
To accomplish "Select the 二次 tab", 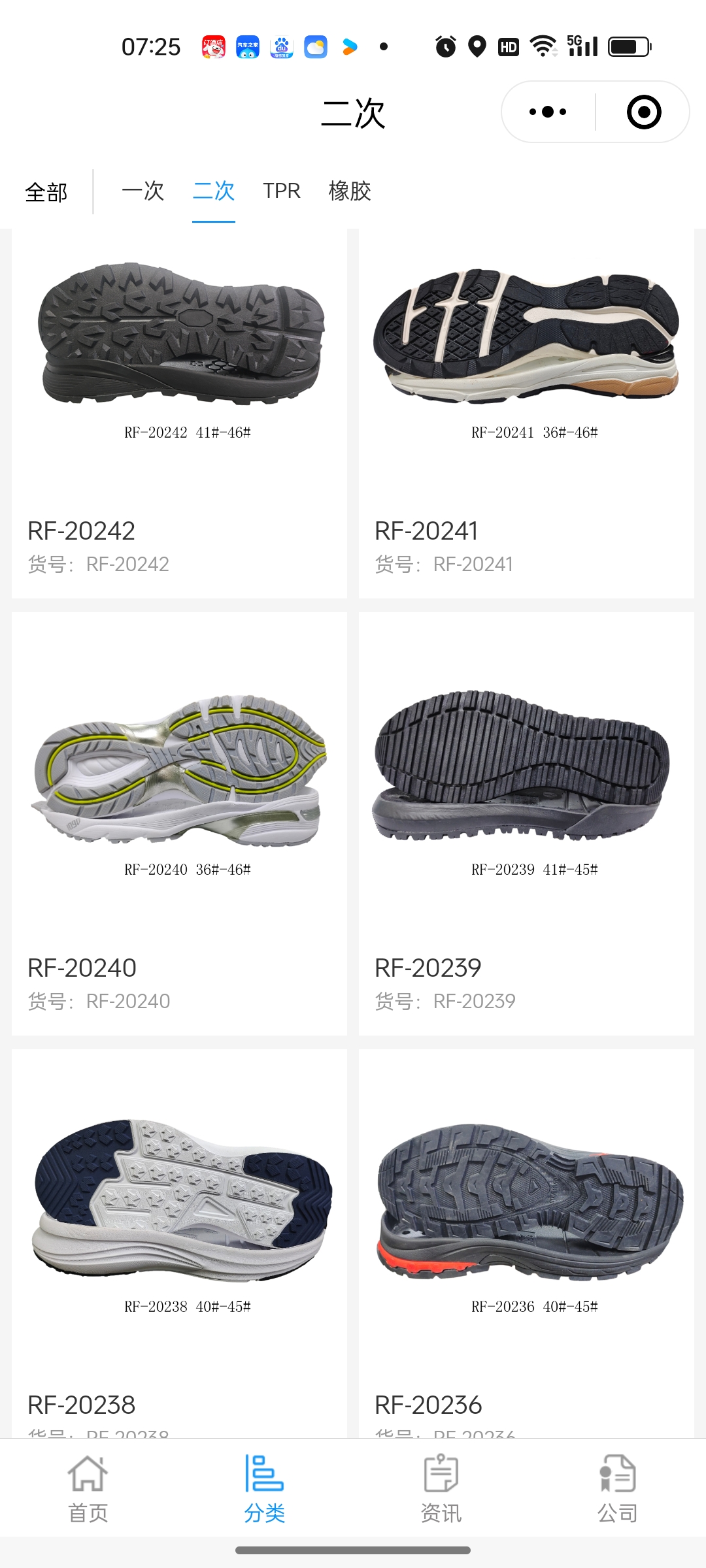I will tap(214, 191).
